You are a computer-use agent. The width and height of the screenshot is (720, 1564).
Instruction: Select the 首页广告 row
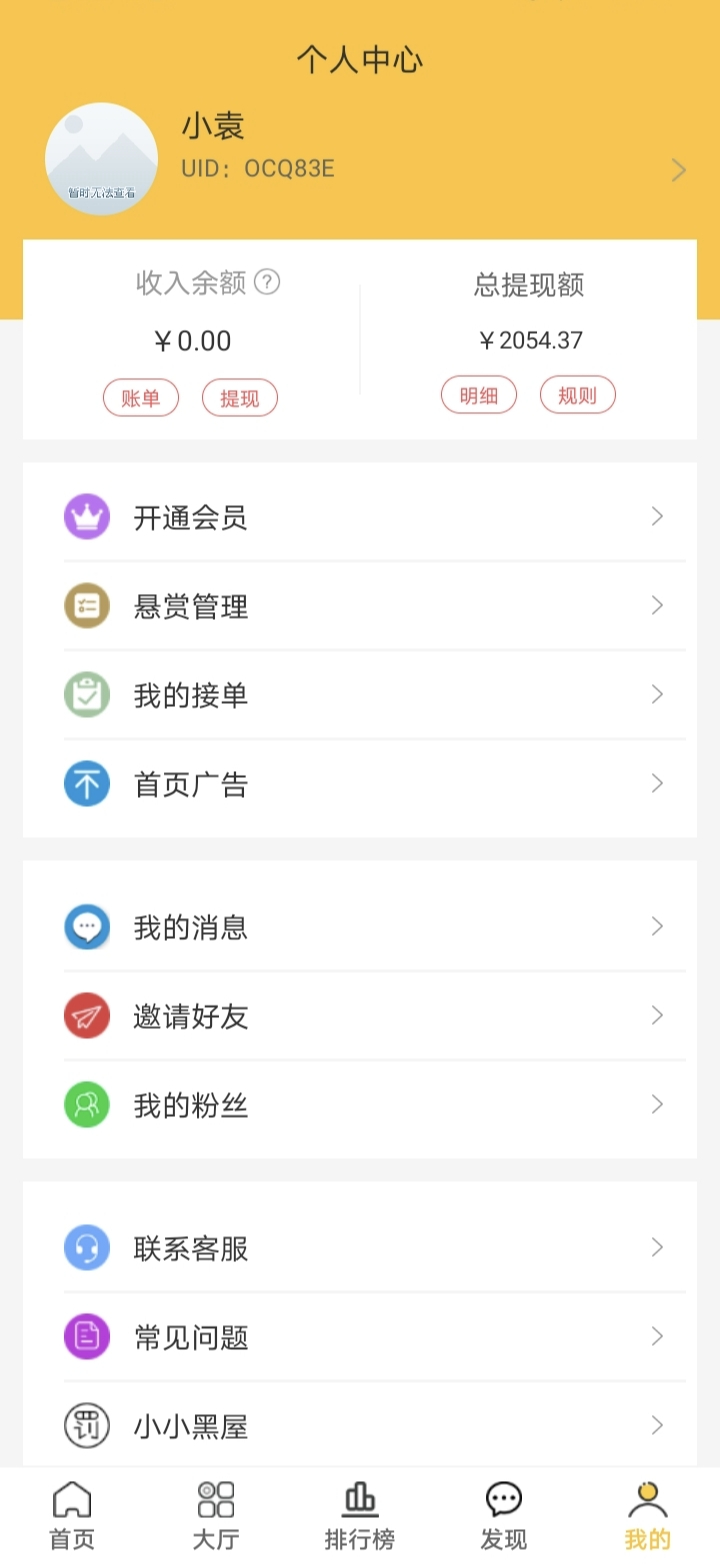coord(360,784)
